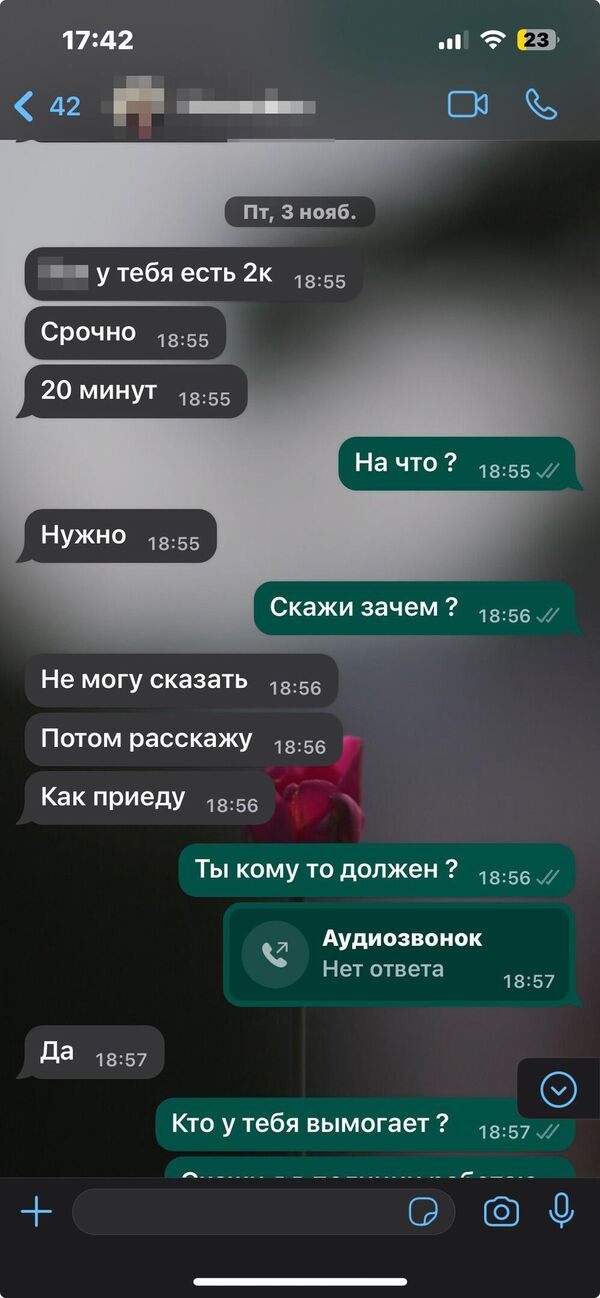Tap the Аудиозвонок missed call bubble
The width and height of the screenshot is (600, 1298).
click(x=400, y=954)
